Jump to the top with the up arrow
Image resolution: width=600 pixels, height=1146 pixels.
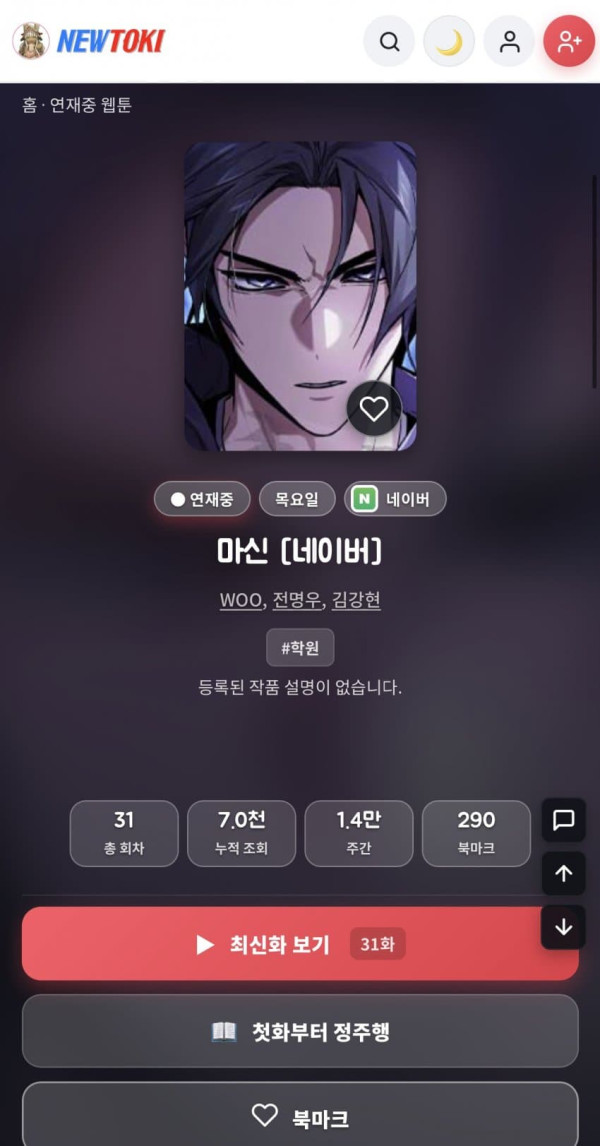pos(563,873)
